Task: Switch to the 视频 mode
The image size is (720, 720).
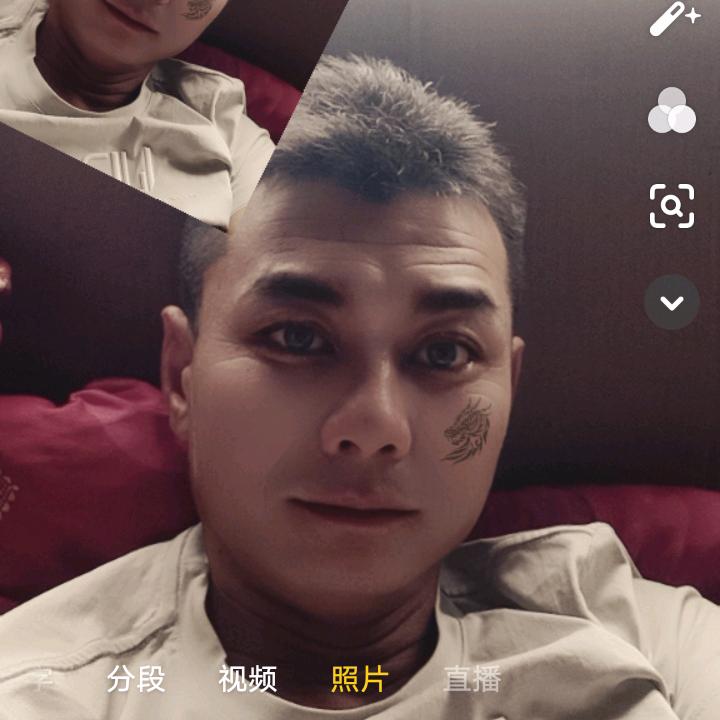Action: point(248,680)
